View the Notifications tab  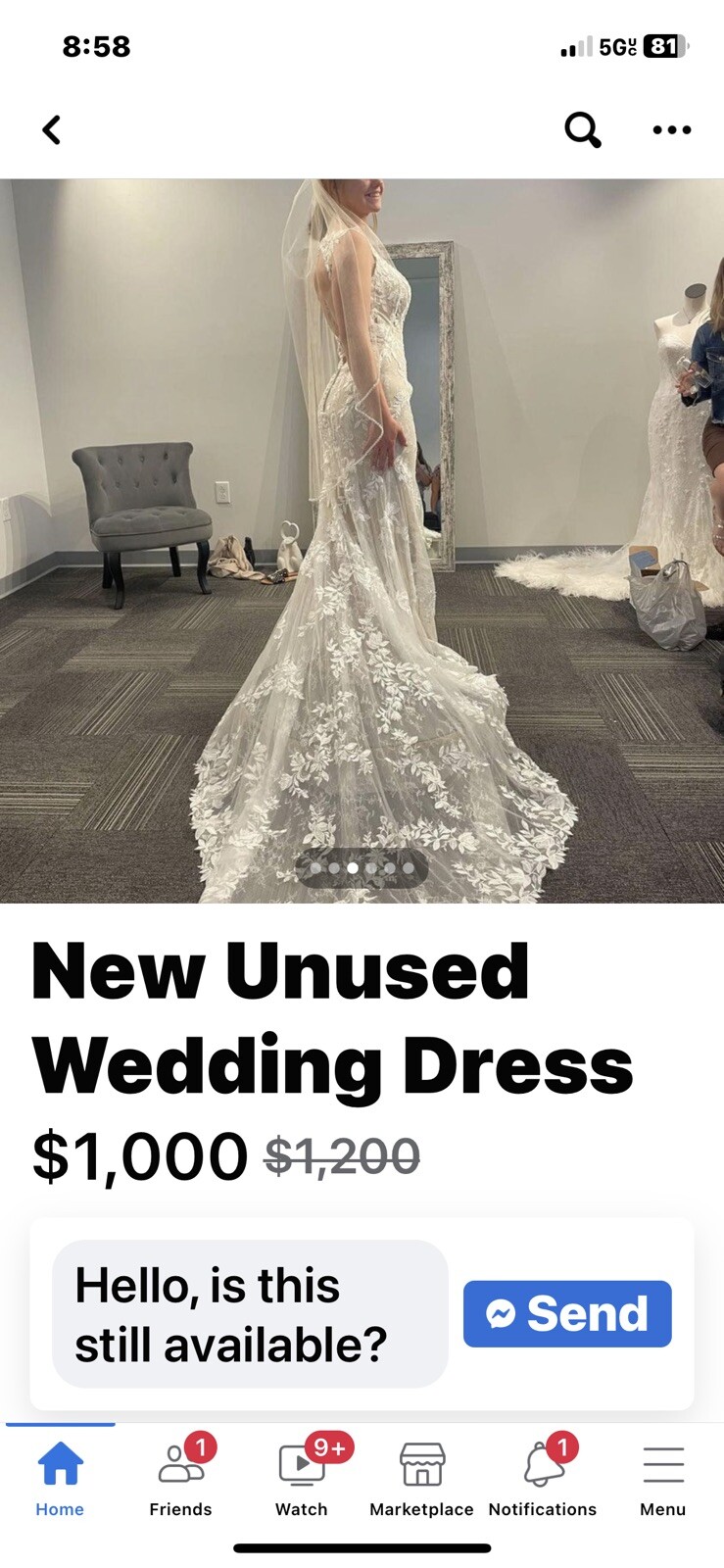pyautogui.click(x=543, y=1480)
